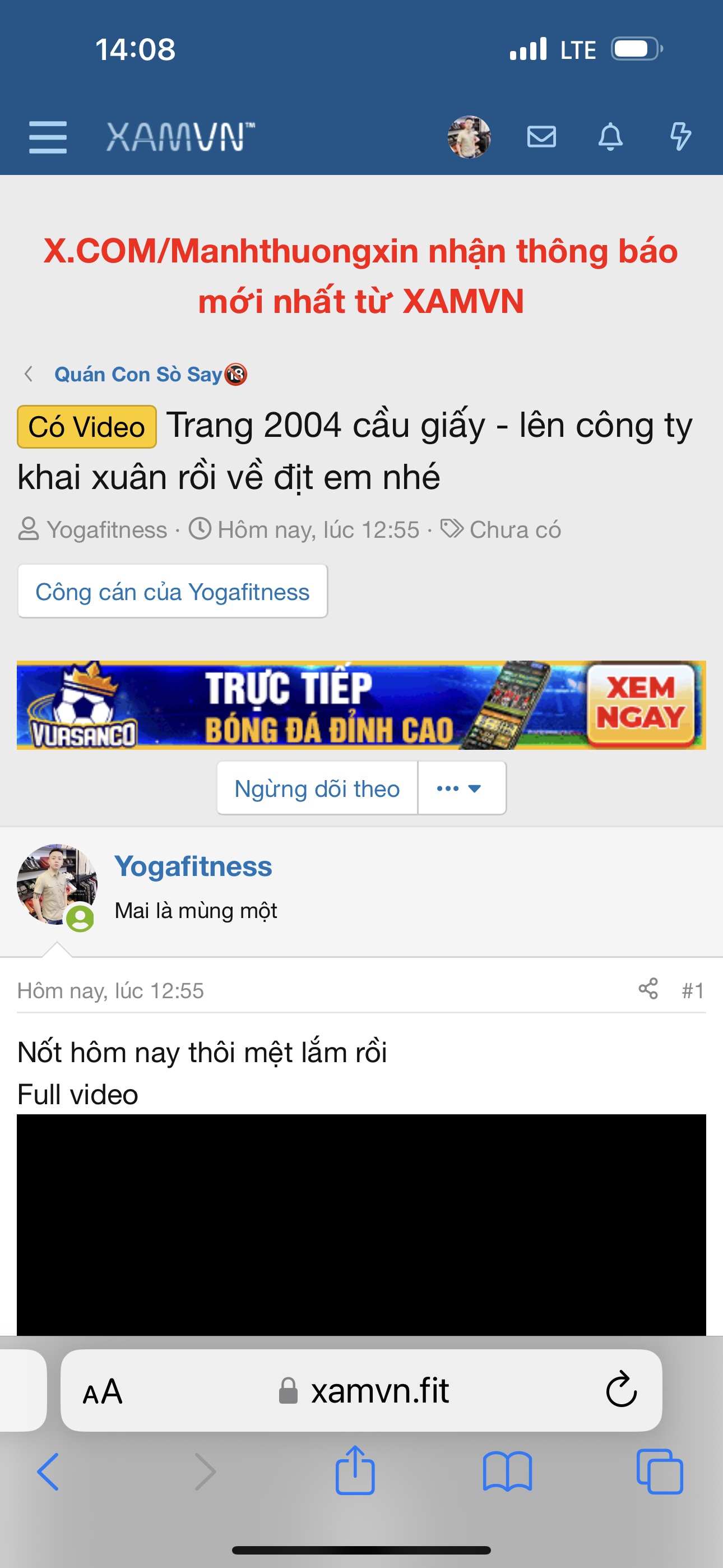Image resolution: width=723 pixels, height=1568 pixels.
Task: Open permalink for post #1
Action: tap(693, 990)
